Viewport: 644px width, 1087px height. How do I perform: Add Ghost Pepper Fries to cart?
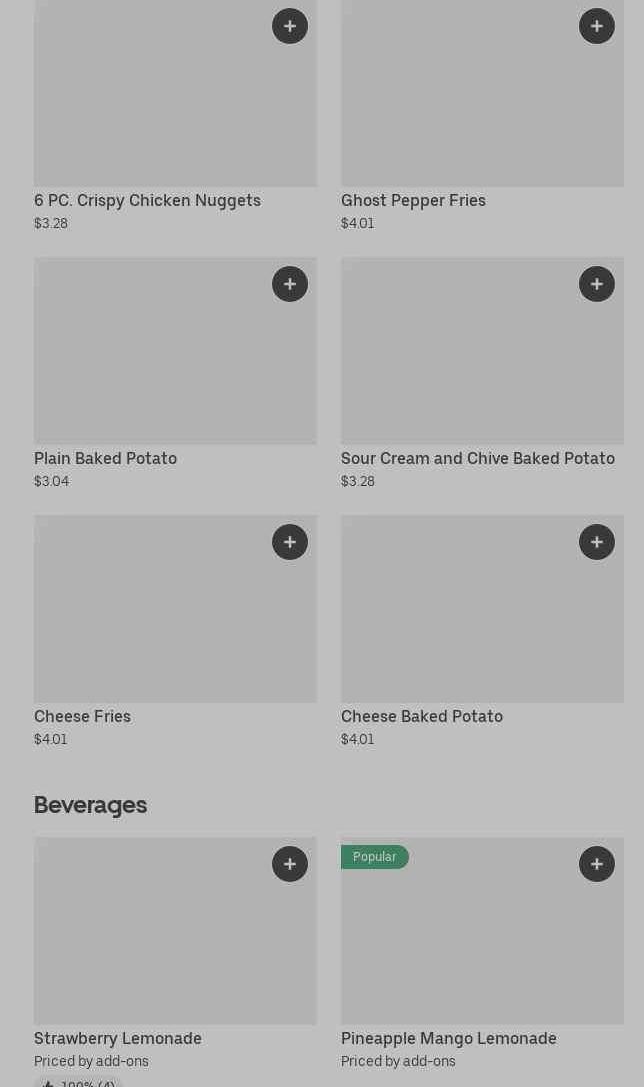597,26
